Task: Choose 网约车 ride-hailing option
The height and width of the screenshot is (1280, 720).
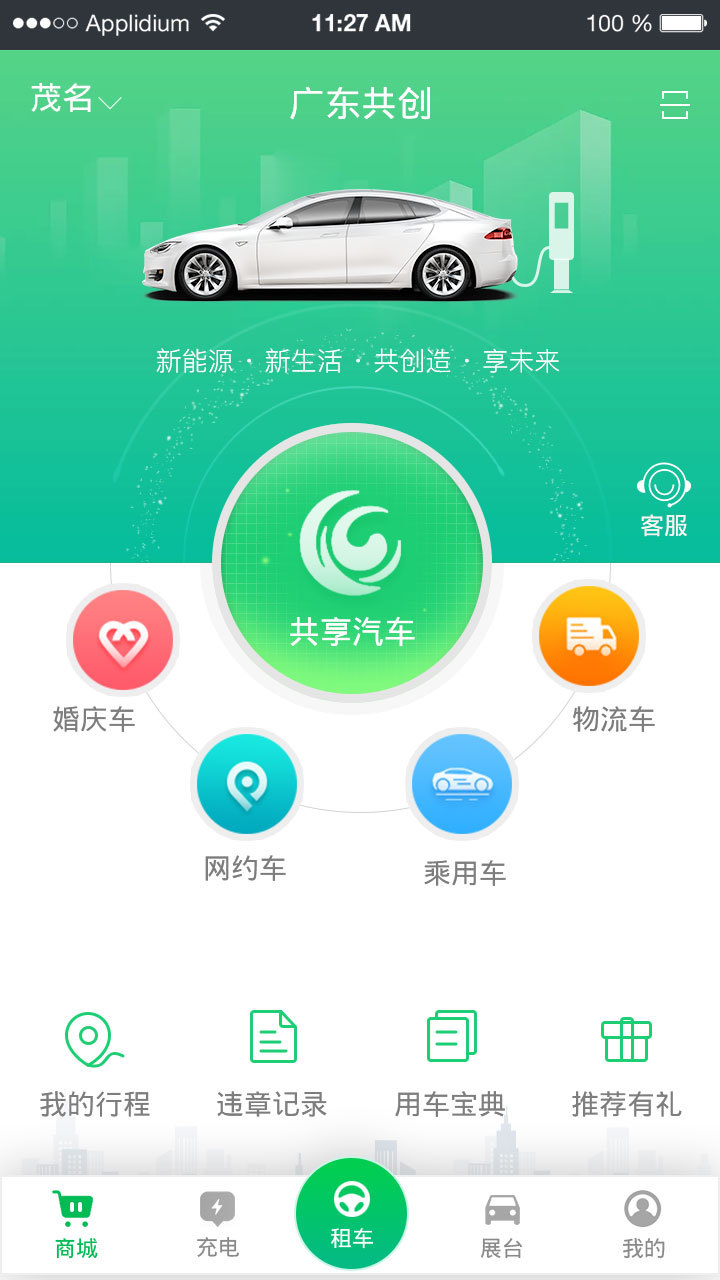Action: click(246, 784)
